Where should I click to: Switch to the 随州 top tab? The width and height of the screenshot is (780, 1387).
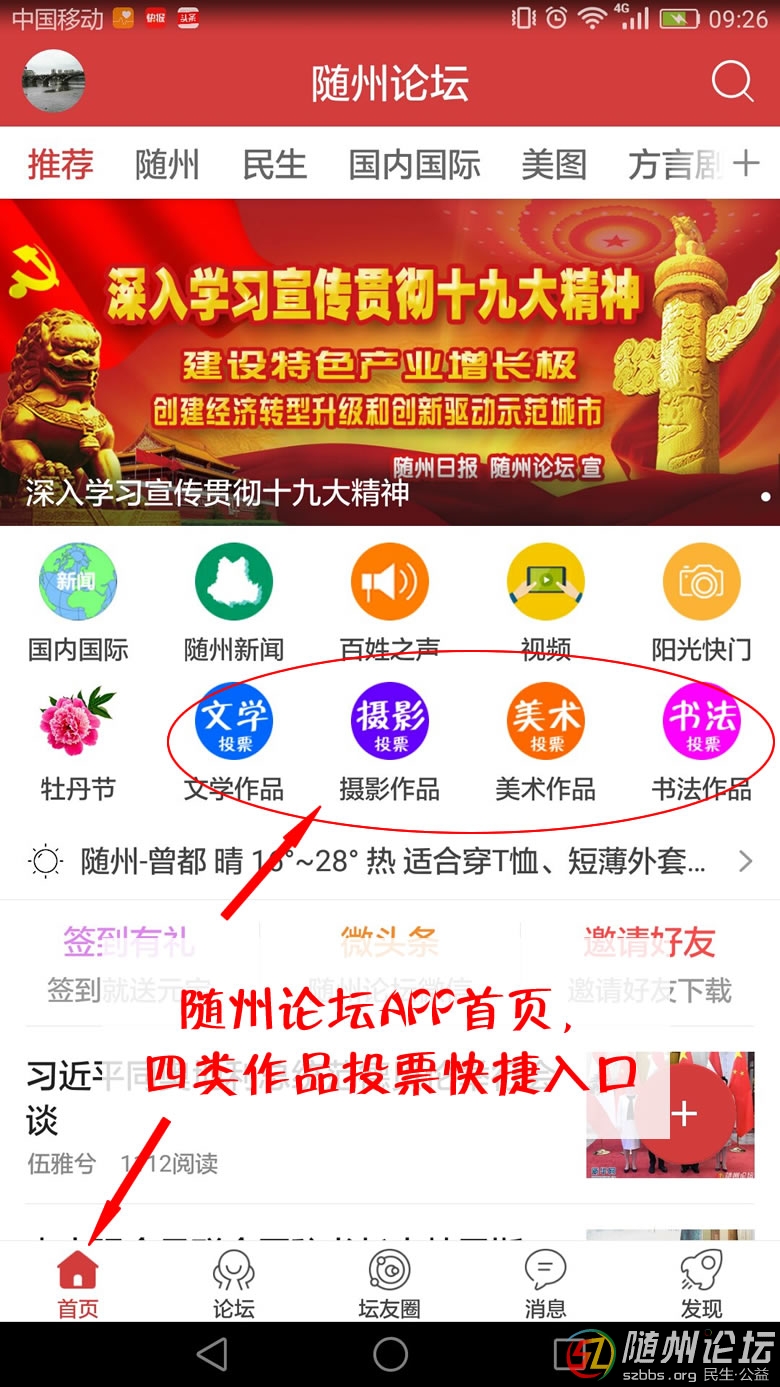tap(167, 164)
